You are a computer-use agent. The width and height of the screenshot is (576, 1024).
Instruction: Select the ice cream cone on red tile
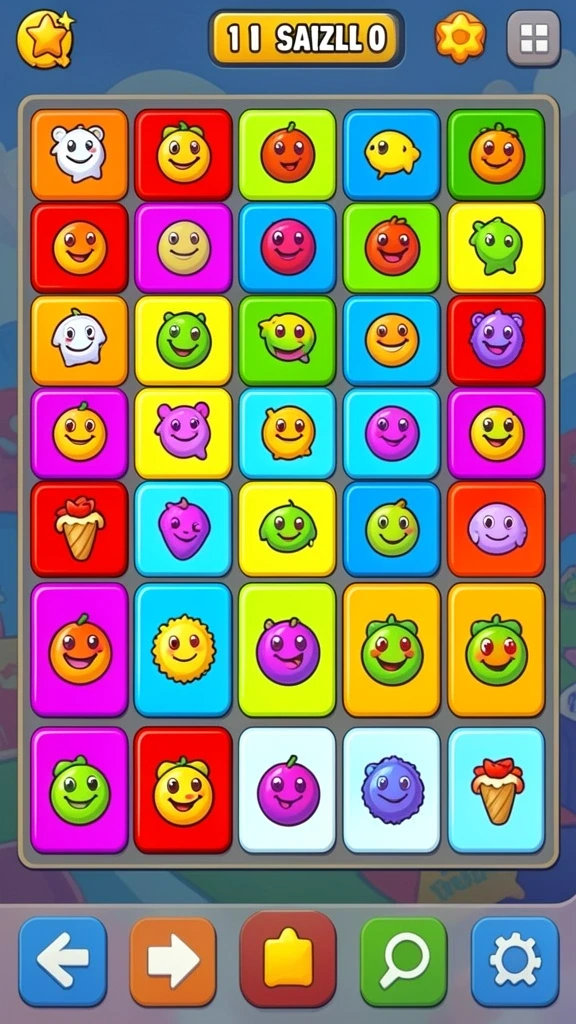[x=79, y=529]
